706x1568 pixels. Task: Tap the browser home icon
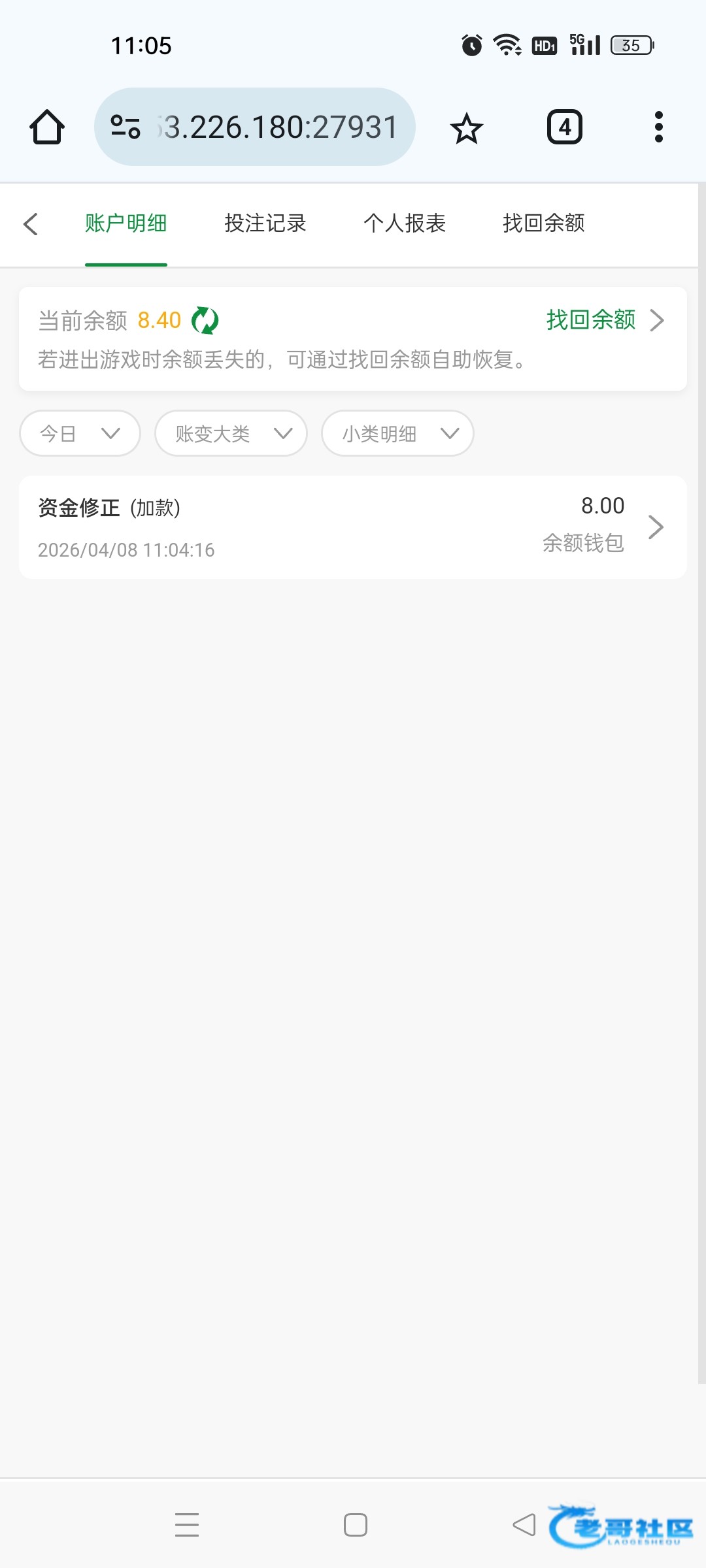coord(47,127)
